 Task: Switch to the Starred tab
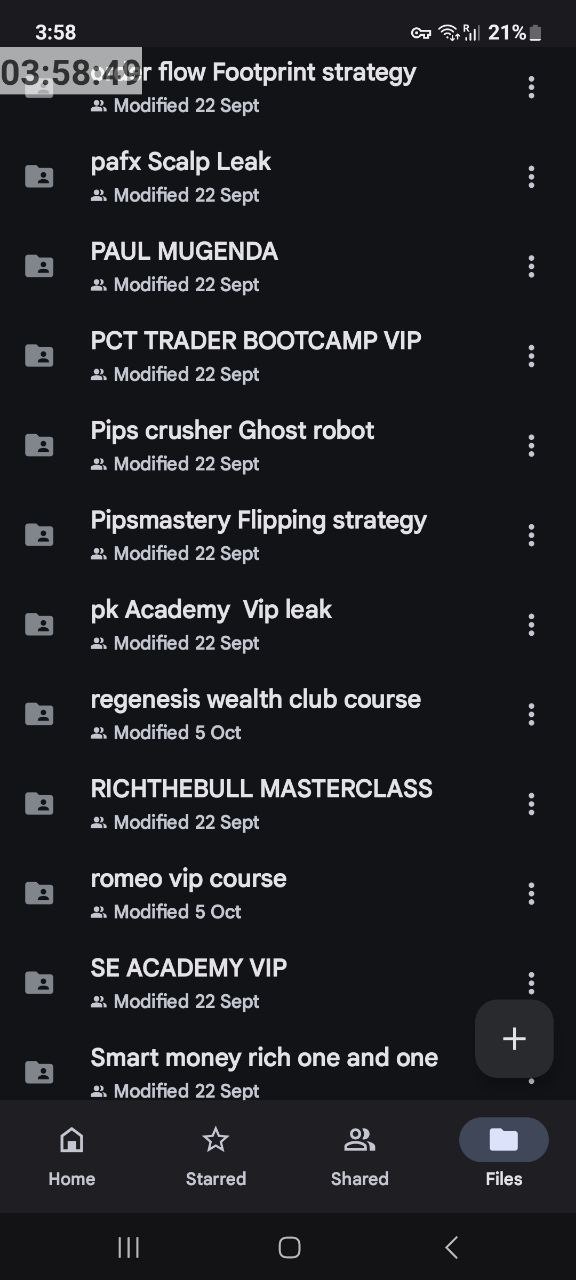click(x=216, y=1156)
